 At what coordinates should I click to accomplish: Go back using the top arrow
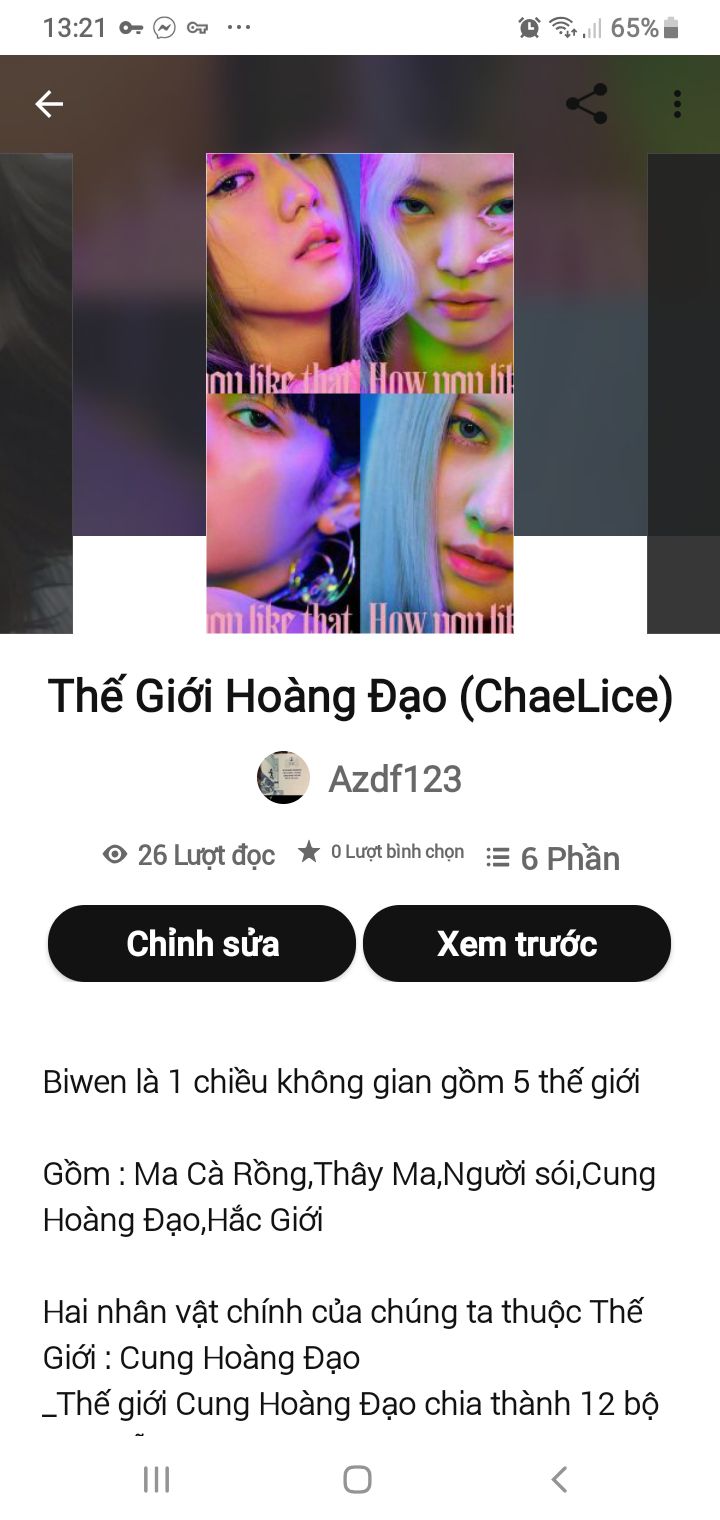coord(49,104)
